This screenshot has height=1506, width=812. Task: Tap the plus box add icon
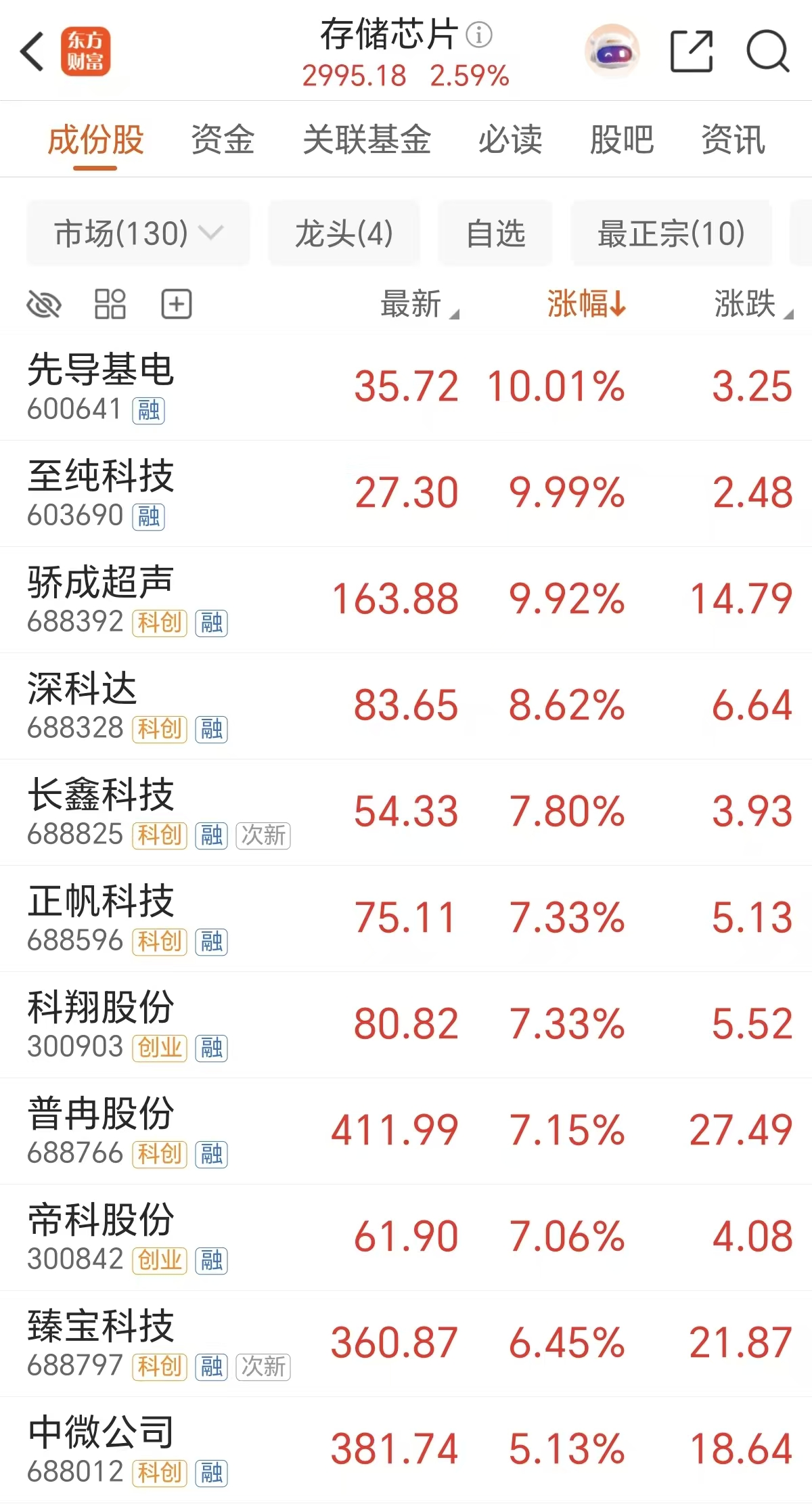[177, 304]
